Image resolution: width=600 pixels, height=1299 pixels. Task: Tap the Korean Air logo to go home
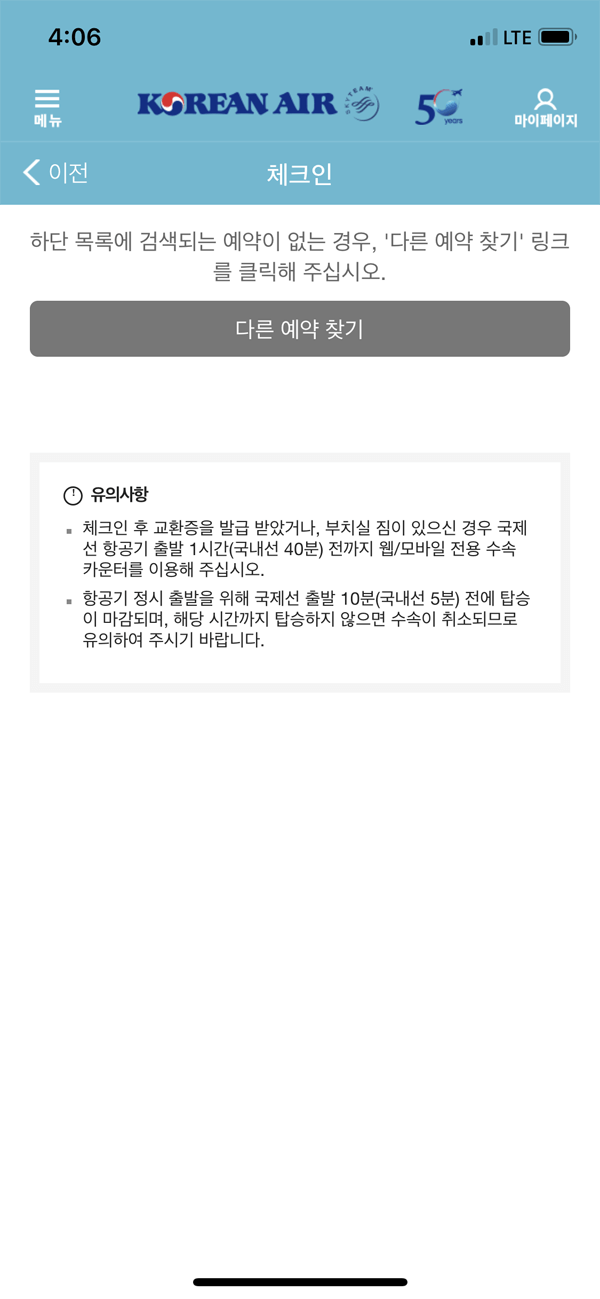coord(257,104)
